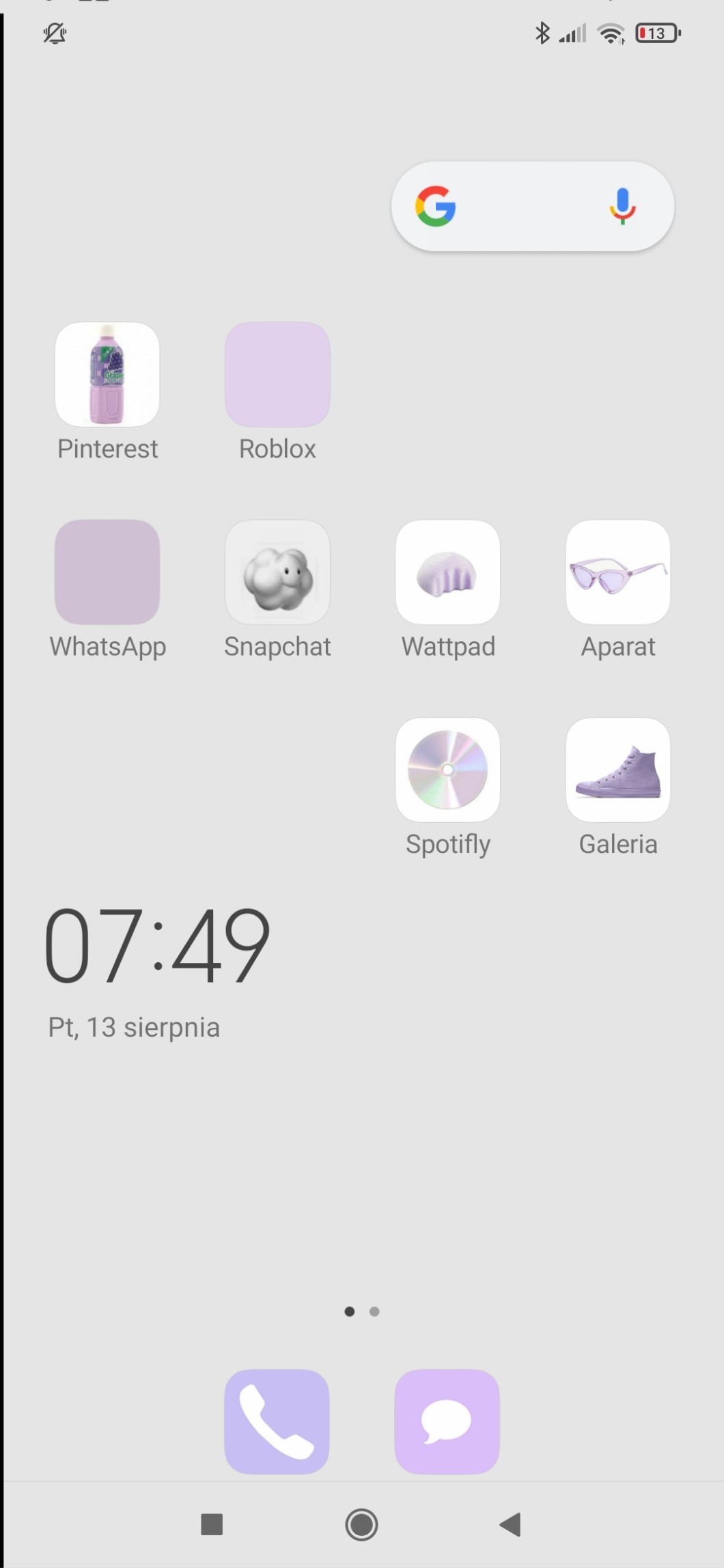The width and height of the screenshot is (724, 1568).
Task: Launch Roblox from the home screen
Action: coord(277,375)
